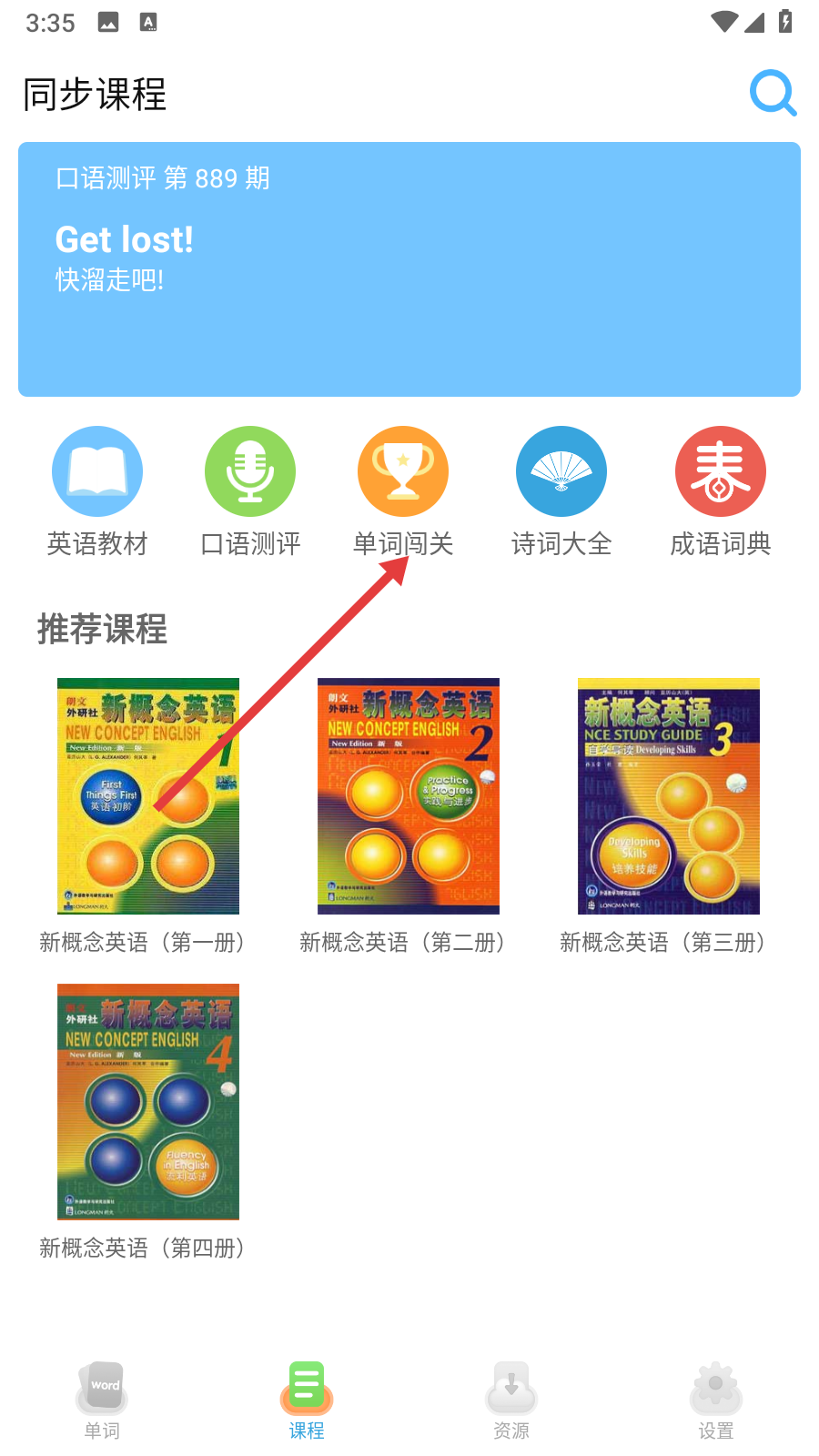Open 新概念英语（第一册）course
The width and height of the screenshot is (819, 1456).
click(148, 796)
